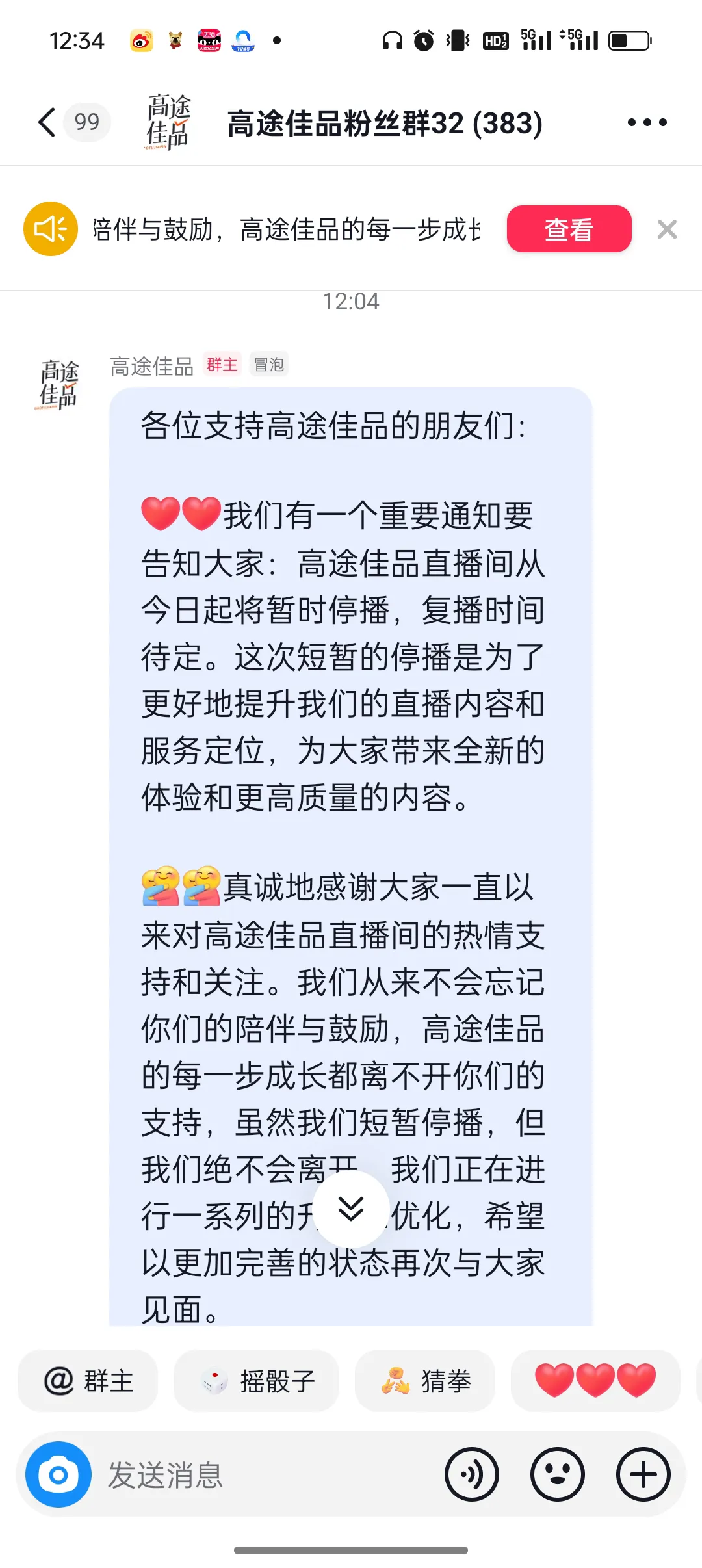The width and height of the screenshot is (702, 1568).
Task: Mention the group owner via @群主 chip
Action: (88, 1381)
